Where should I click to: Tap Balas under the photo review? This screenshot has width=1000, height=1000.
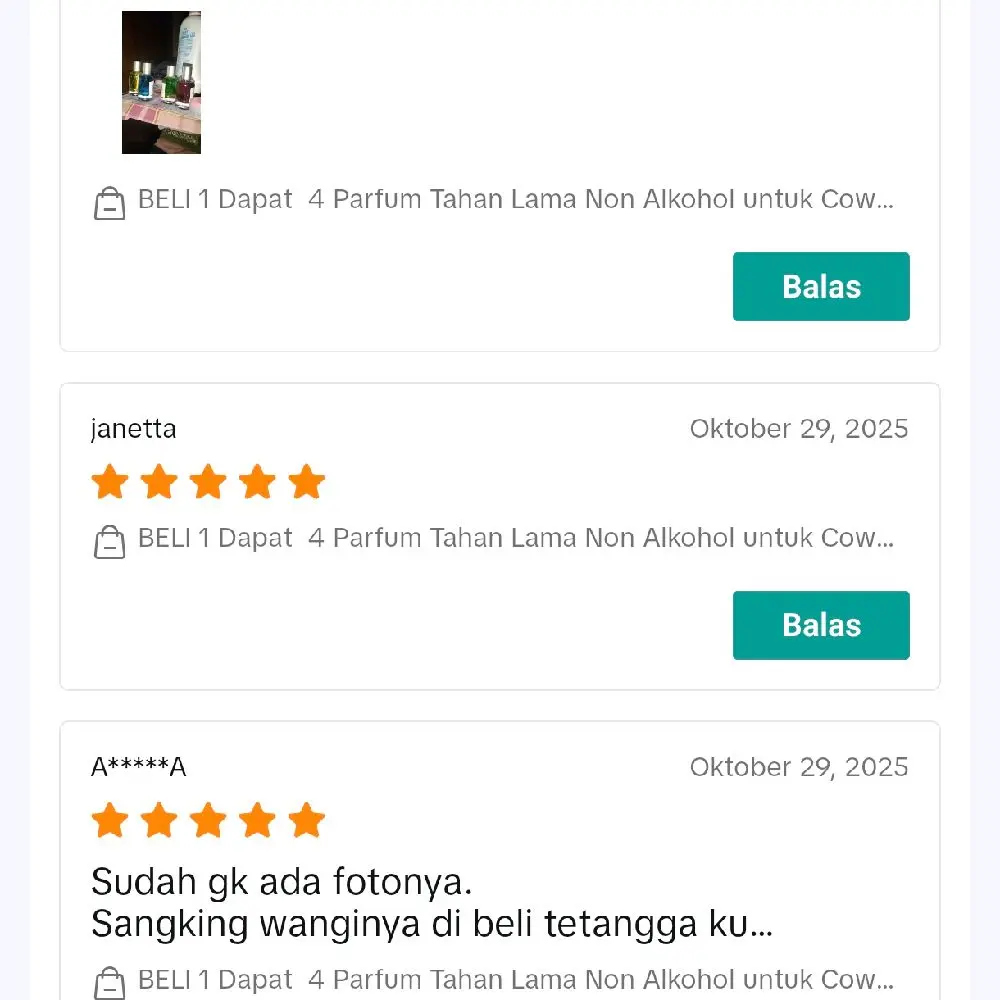point(820,286)
